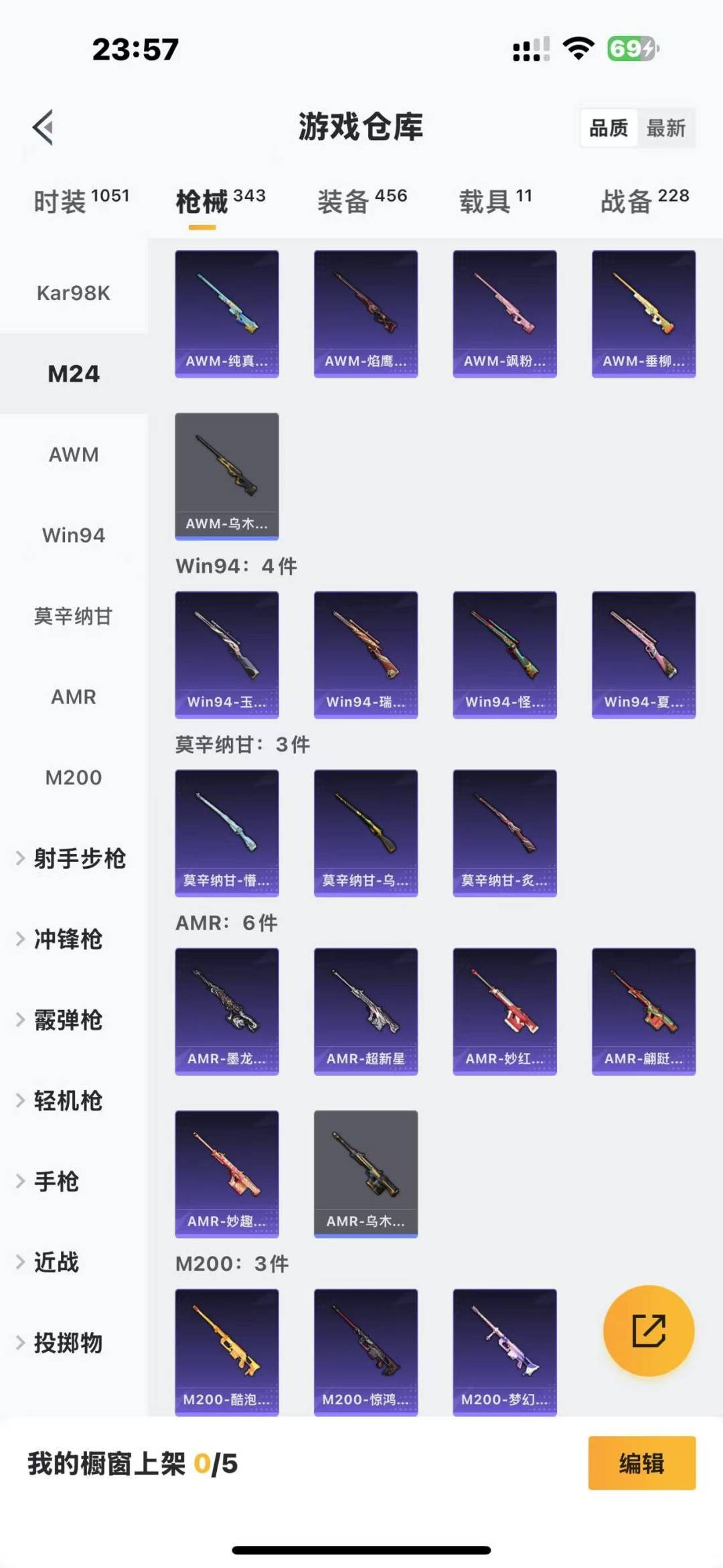
Task: Sort by 品质
Action: coord(609,128)
